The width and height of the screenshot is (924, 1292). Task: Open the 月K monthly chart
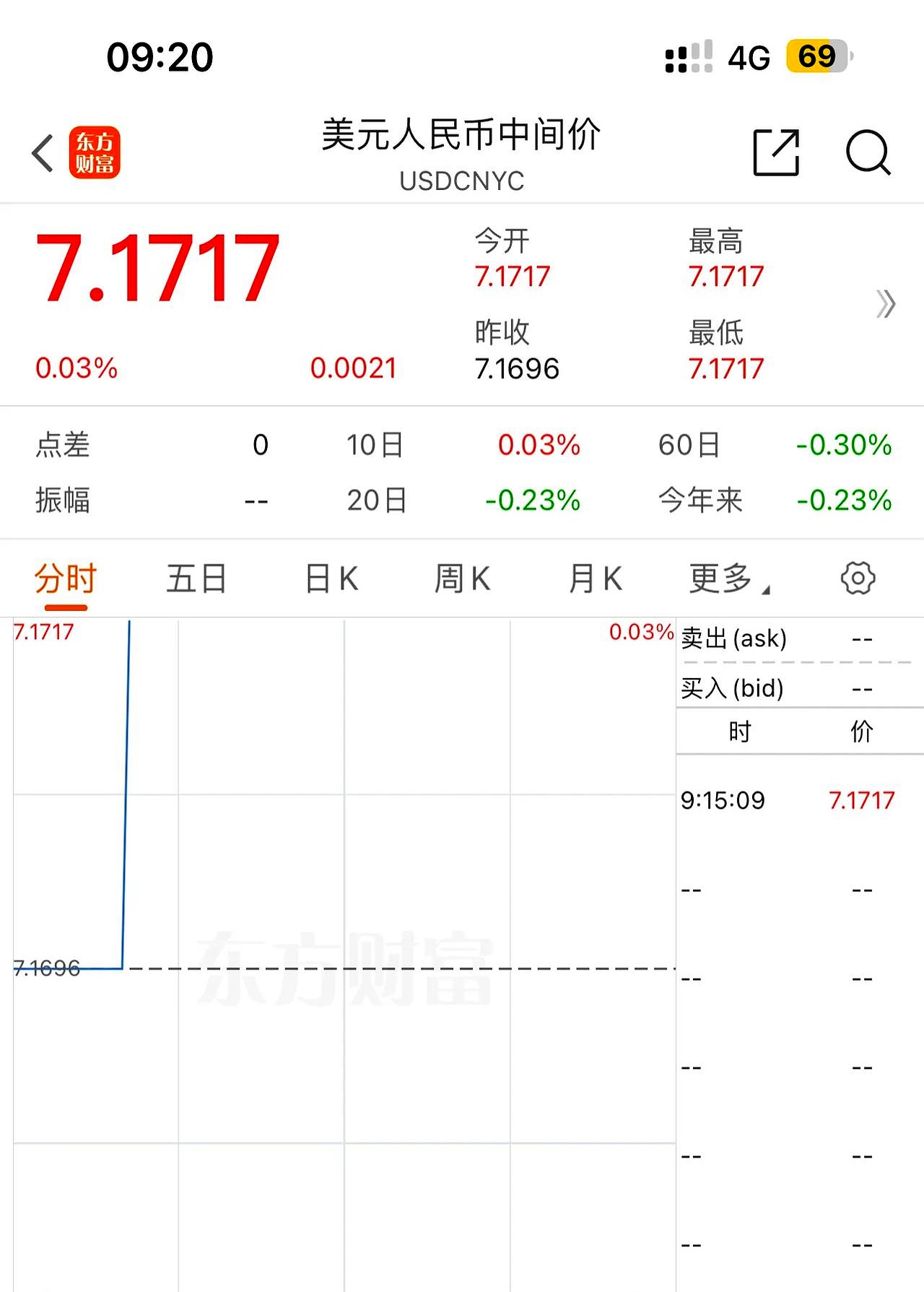(x=595, y=578)
